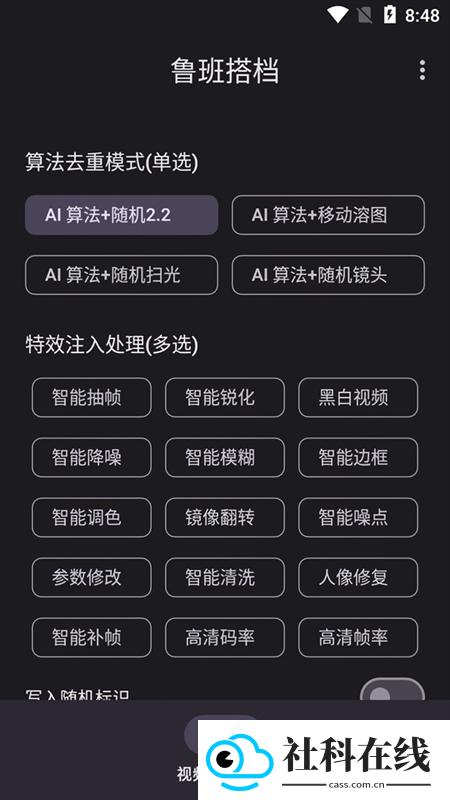Screen dimensions: 450x800
Task: Select the 高清码率 chip
Action: [x=225, y=637]
